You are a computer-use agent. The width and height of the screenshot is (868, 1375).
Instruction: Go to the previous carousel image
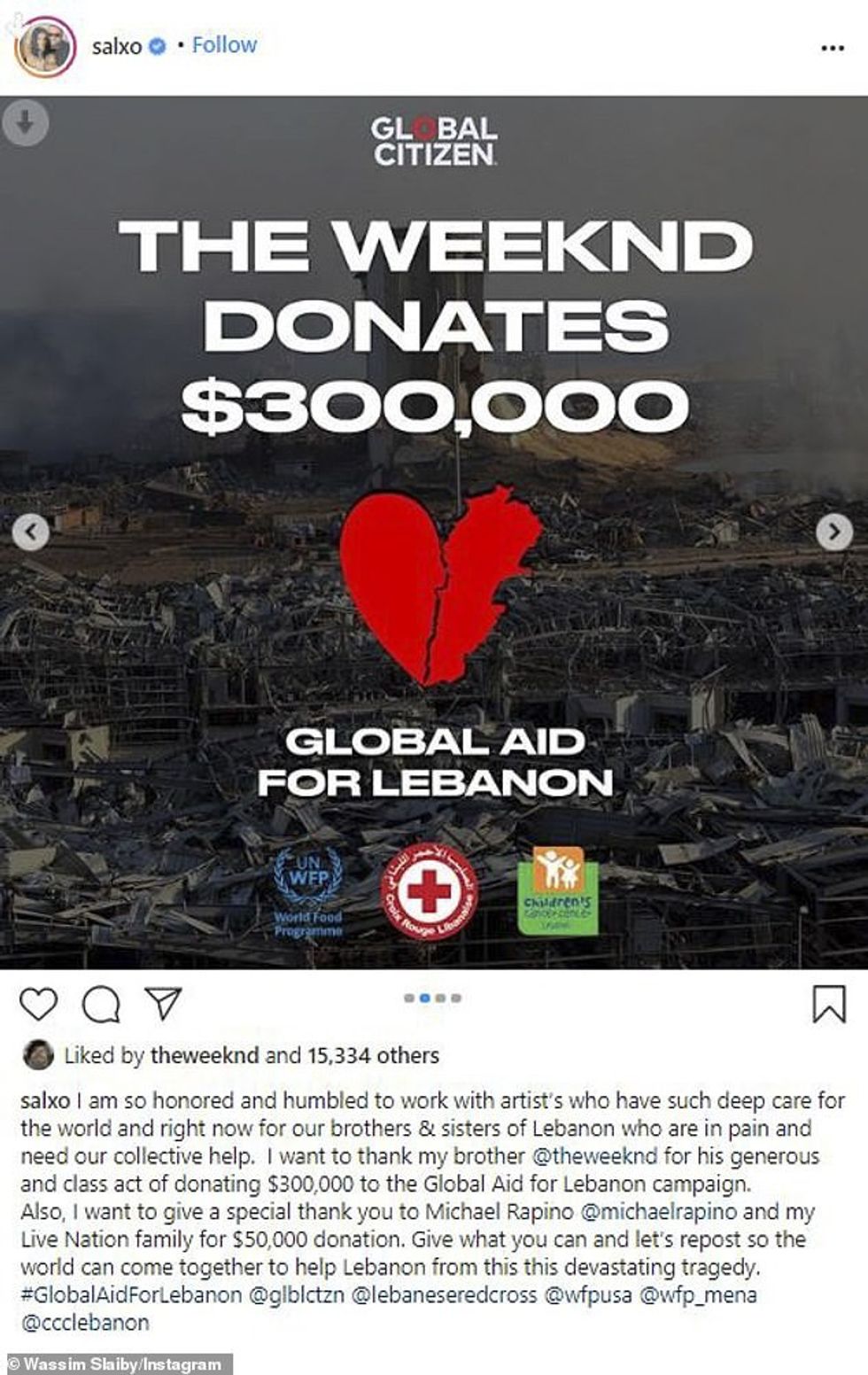[31, 532]
